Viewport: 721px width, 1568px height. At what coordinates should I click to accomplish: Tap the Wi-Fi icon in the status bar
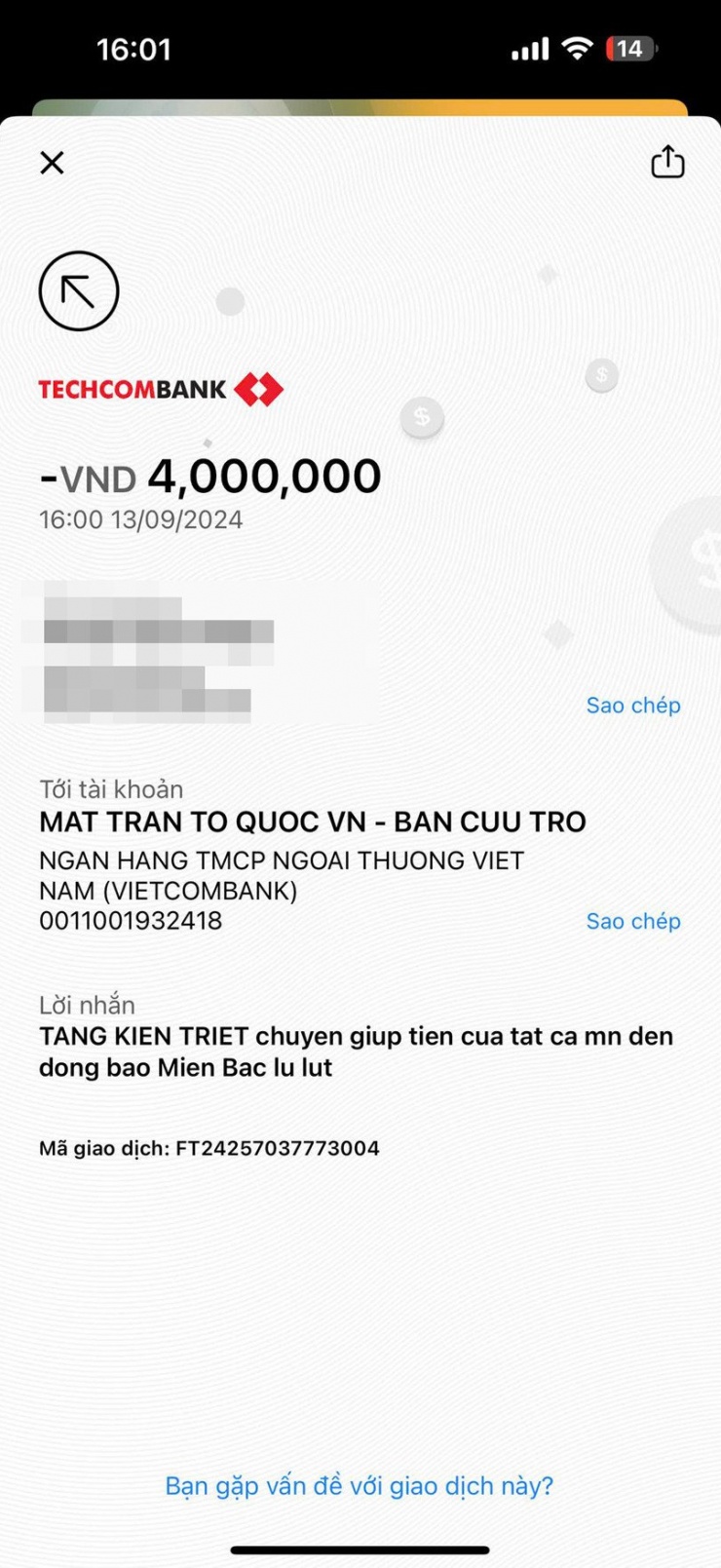(x=577, y=48)
